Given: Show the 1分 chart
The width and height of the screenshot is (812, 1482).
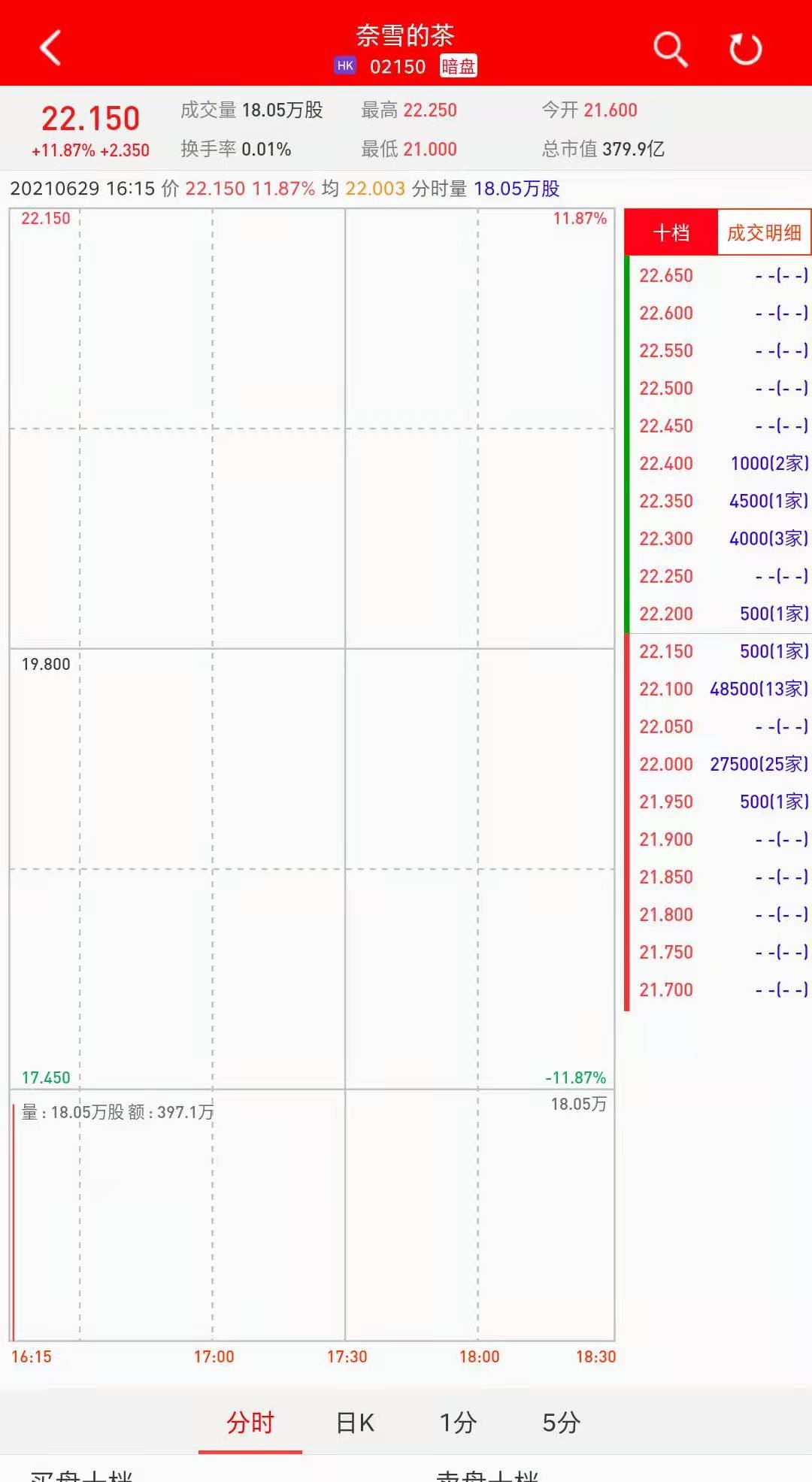Looking at the screenshot, I should (458, 1423).
